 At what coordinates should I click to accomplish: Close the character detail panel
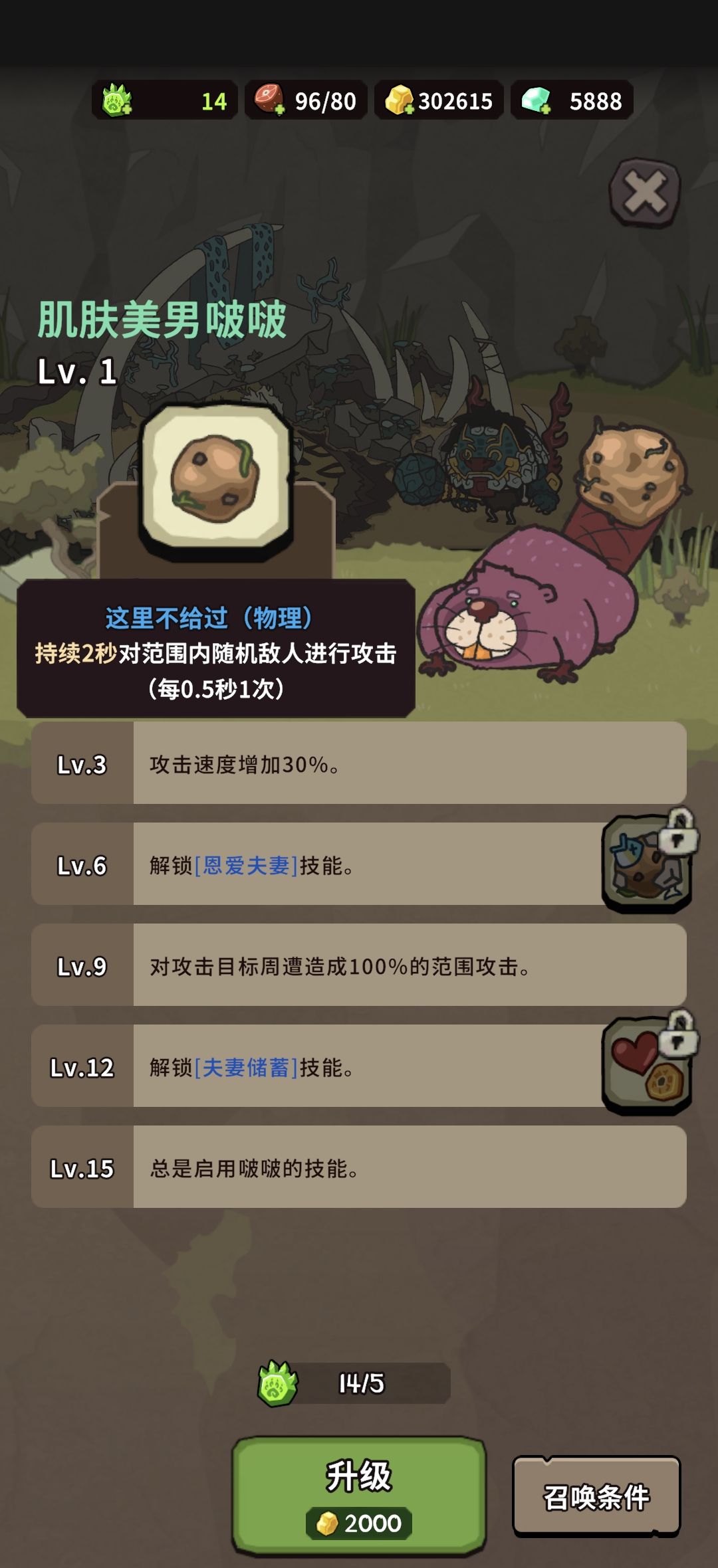point(644,193)
